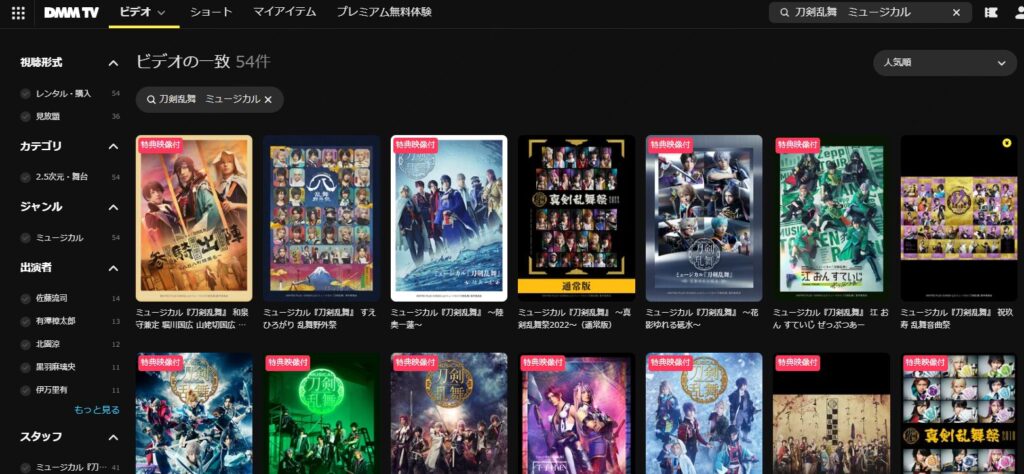Viewport: 1024px width, 474px height.
Task: Select the 見放題 filter
Action: point(25,116)
